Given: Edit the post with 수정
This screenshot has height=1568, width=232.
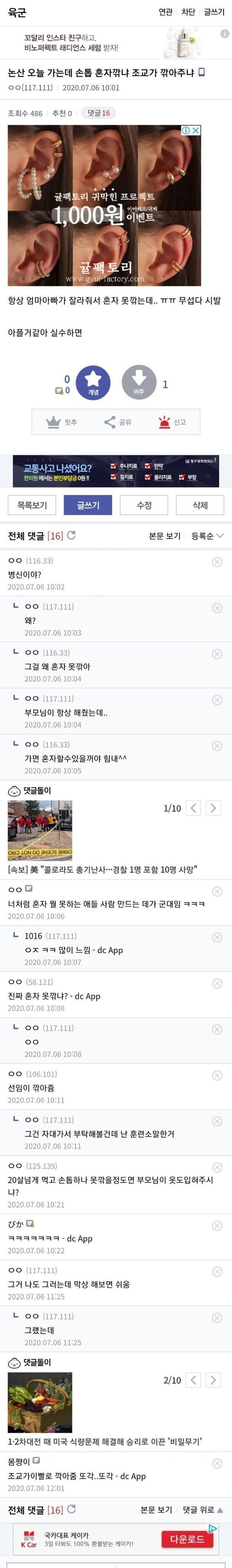Looking at the screenshot, I should (x=144, y=505).
